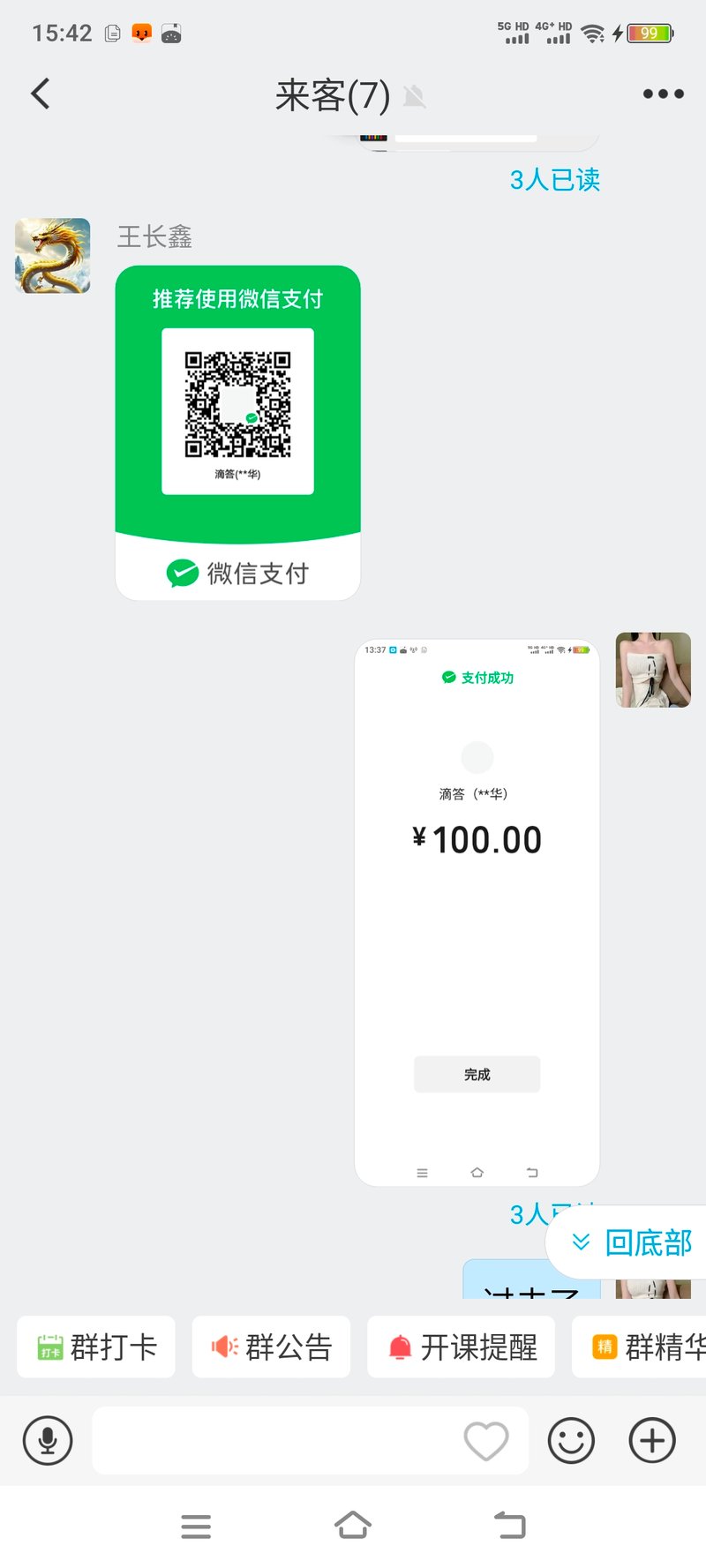706x1568 pixels.
Task: View the 支付成功 ¥100.00 screenshot
Action: coord(477,912)
